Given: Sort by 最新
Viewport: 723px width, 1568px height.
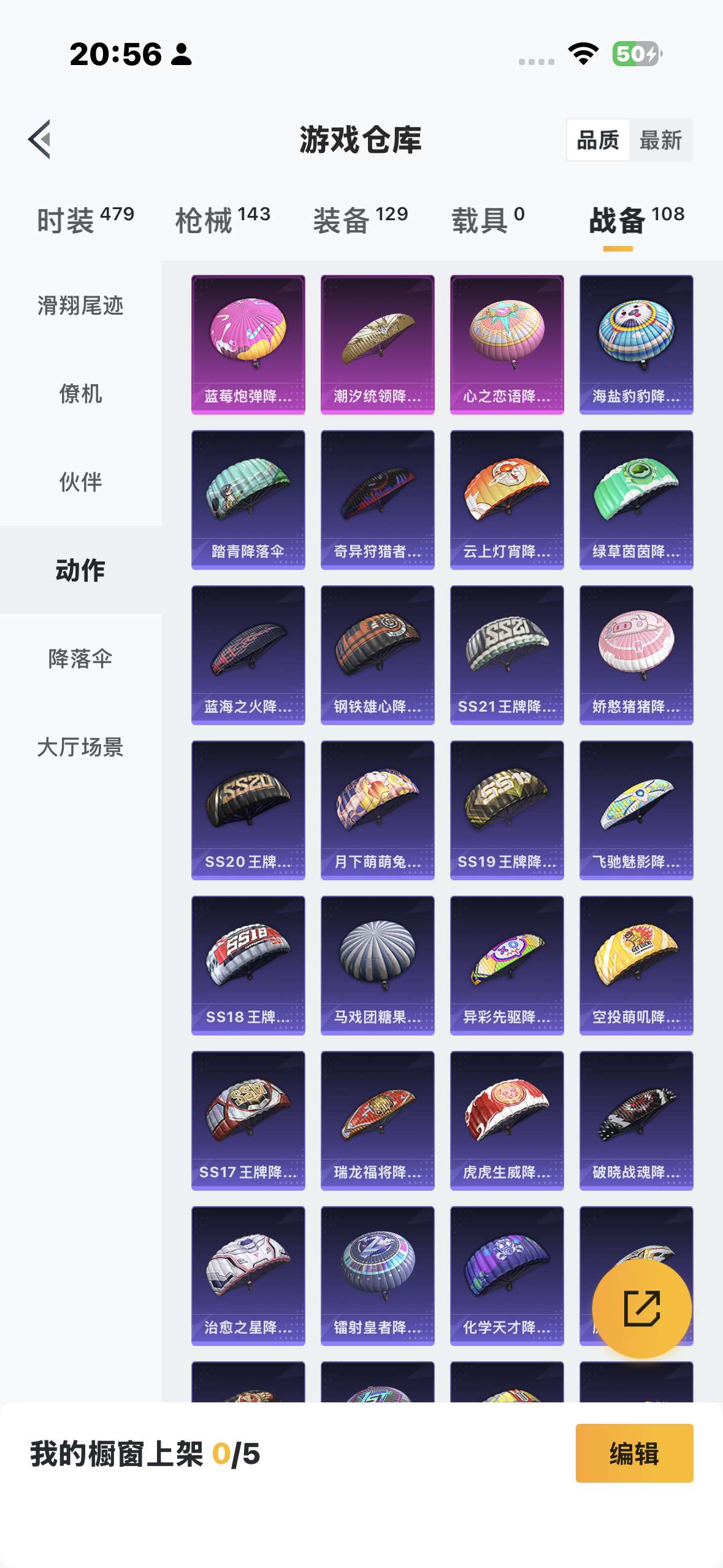Looking at the screenshot, I should pos(660,140).
